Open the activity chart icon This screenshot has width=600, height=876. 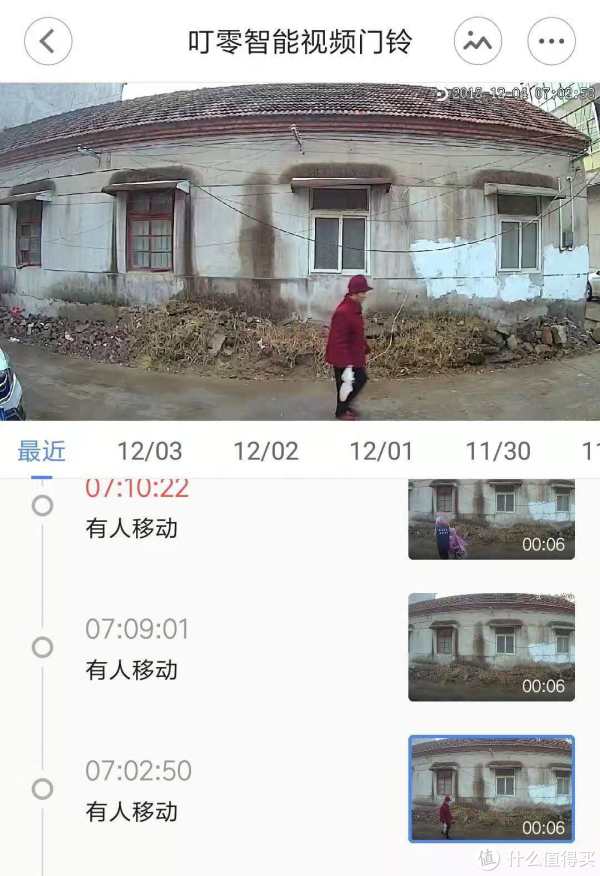478,42
